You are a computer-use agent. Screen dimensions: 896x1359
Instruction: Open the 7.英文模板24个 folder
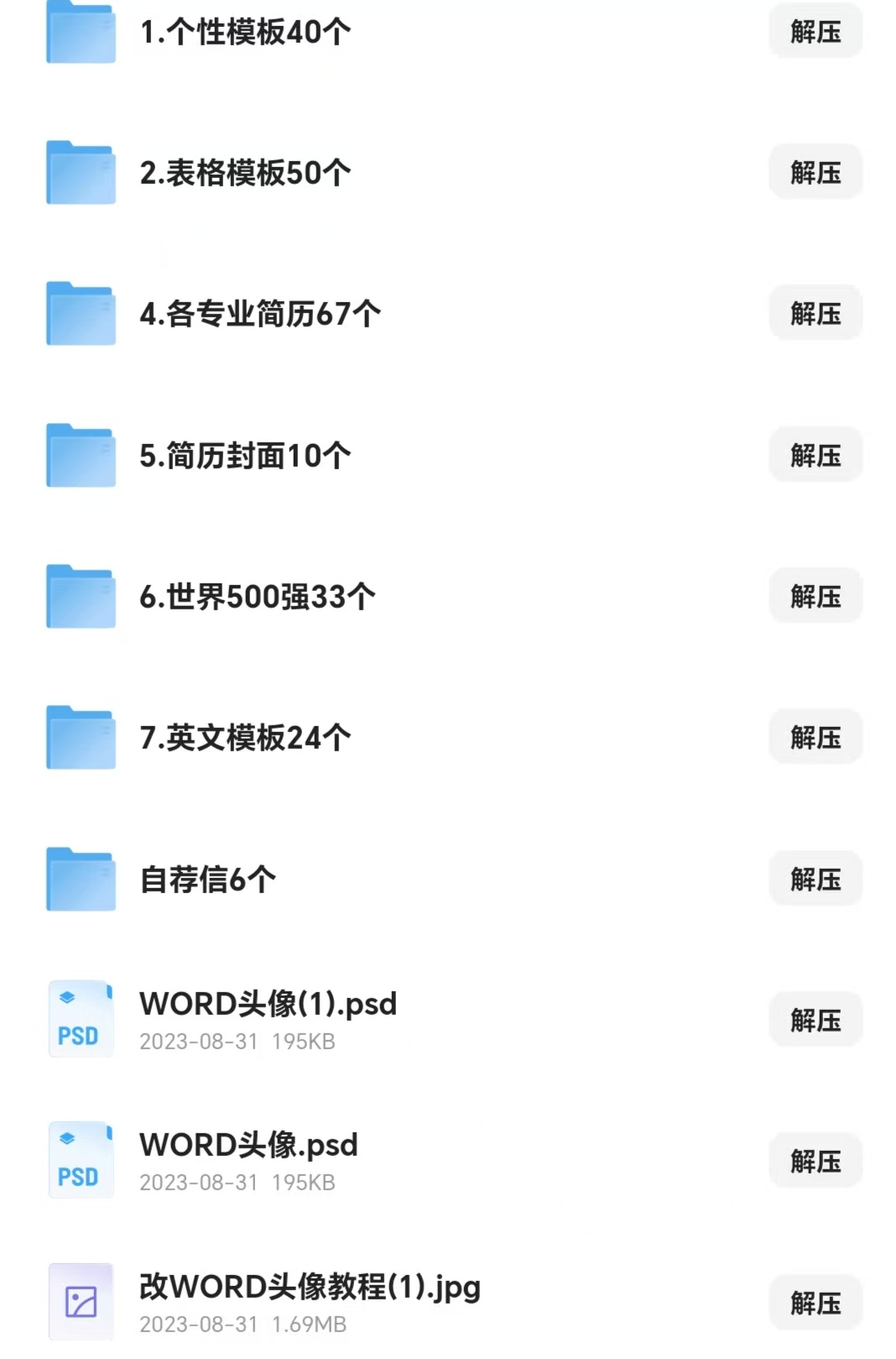point(245,738)
